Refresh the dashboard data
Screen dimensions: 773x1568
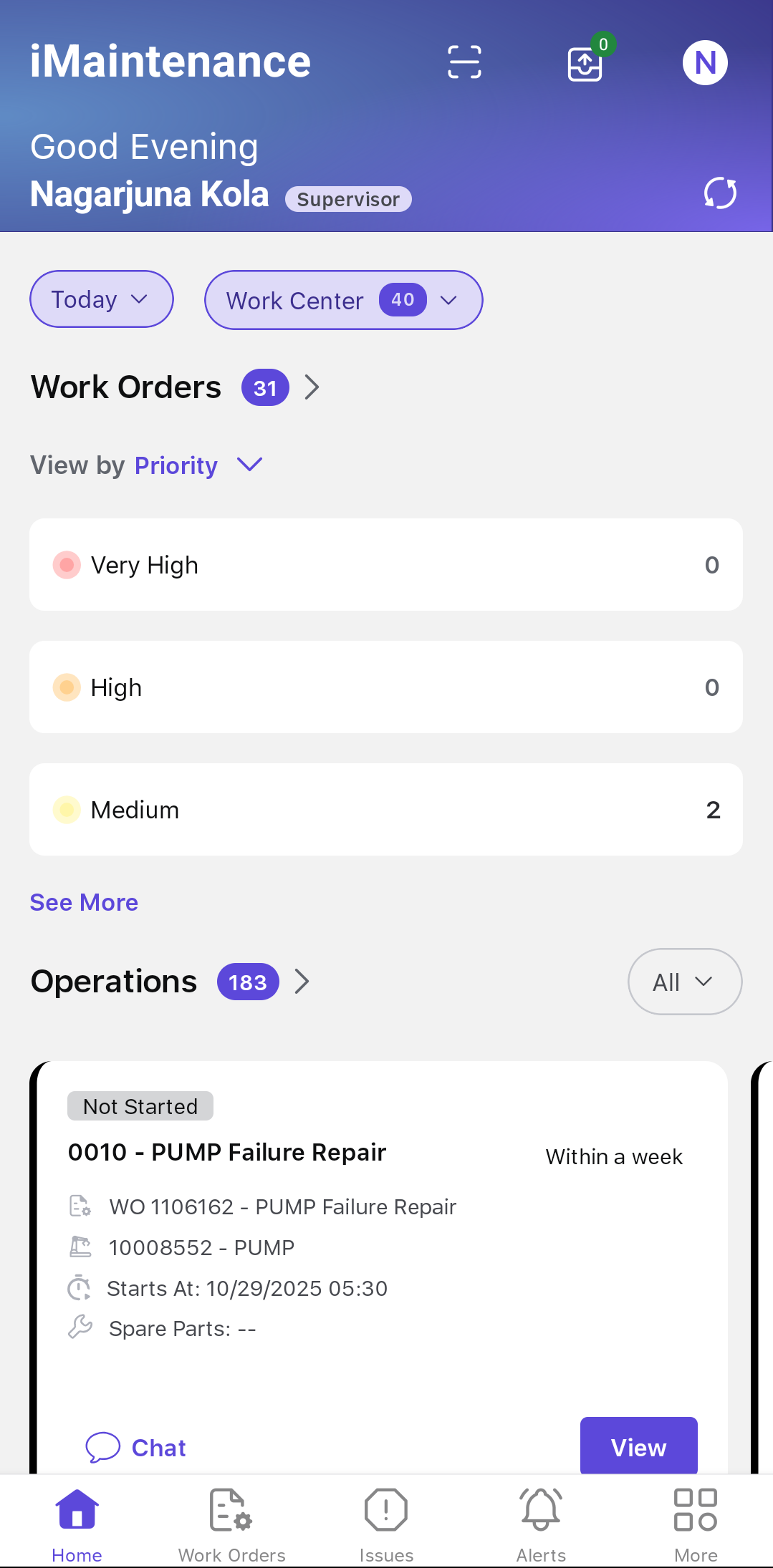pos(720,193)
